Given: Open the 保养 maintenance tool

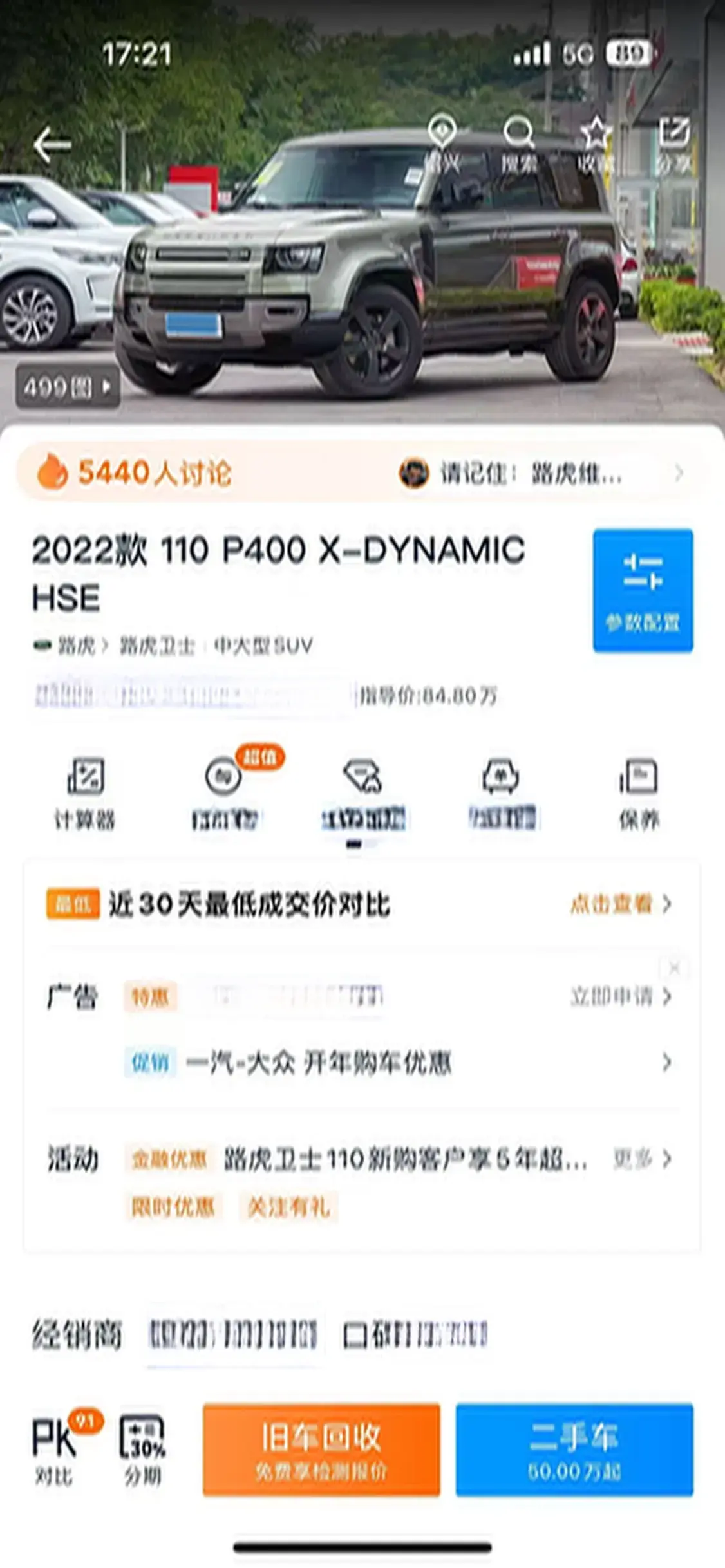Looking at the screenshot, I should pyautogui.click(x=638, y=793).
